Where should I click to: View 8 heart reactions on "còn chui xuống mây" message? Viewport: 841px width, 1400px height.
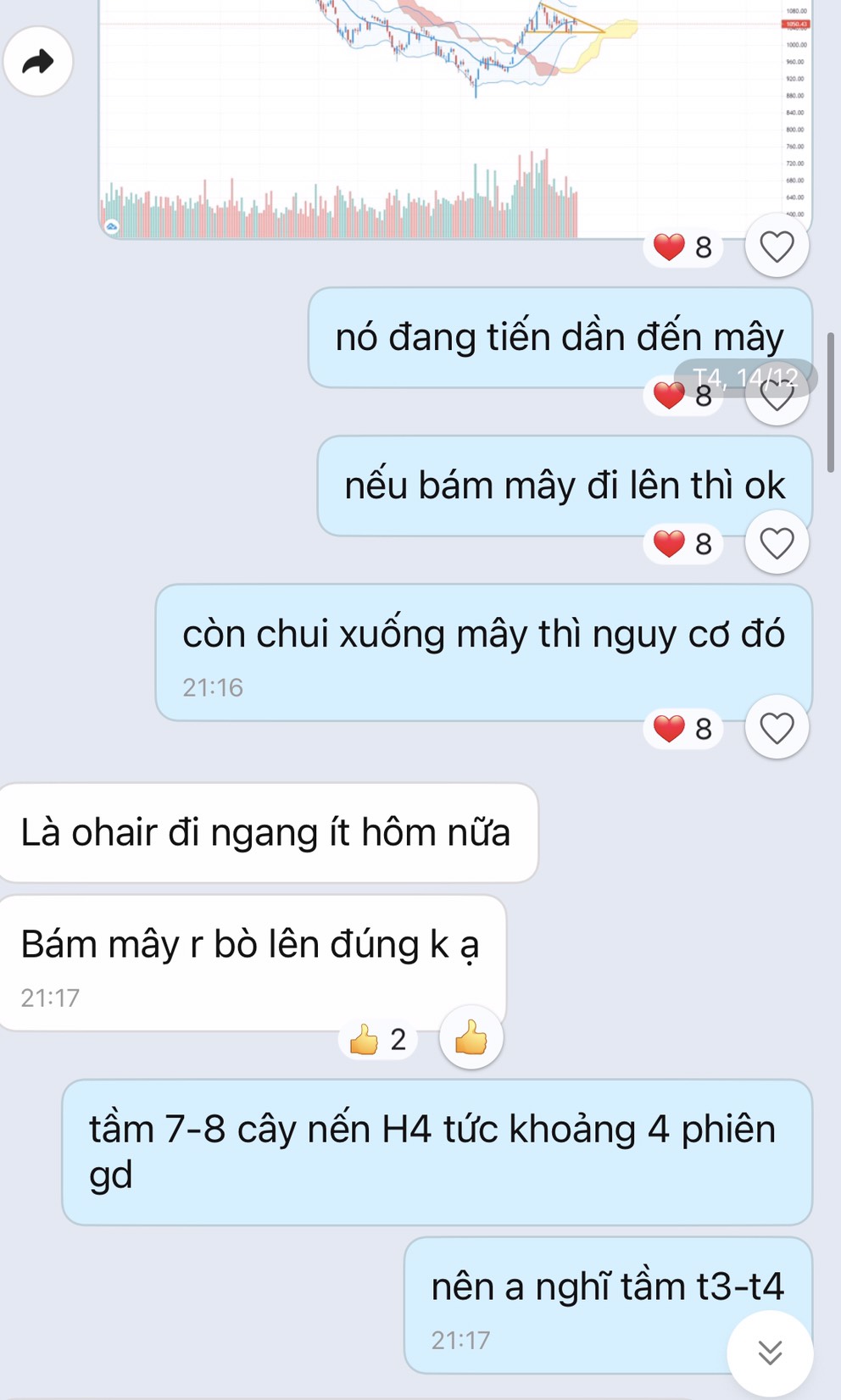tap(683, 729)
